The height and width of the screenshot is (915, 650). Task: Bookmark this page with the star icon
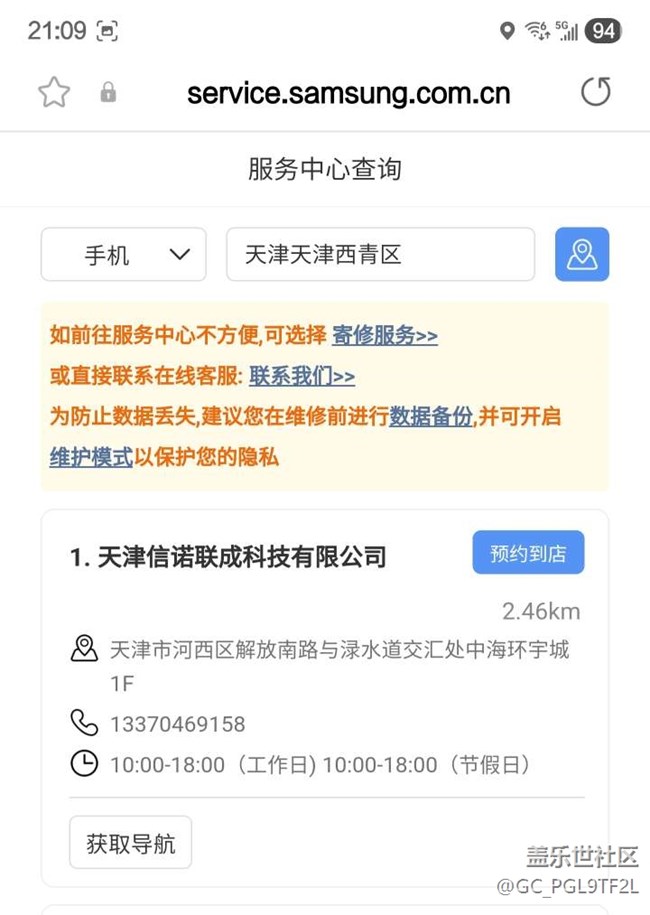[x=54, y=92]
